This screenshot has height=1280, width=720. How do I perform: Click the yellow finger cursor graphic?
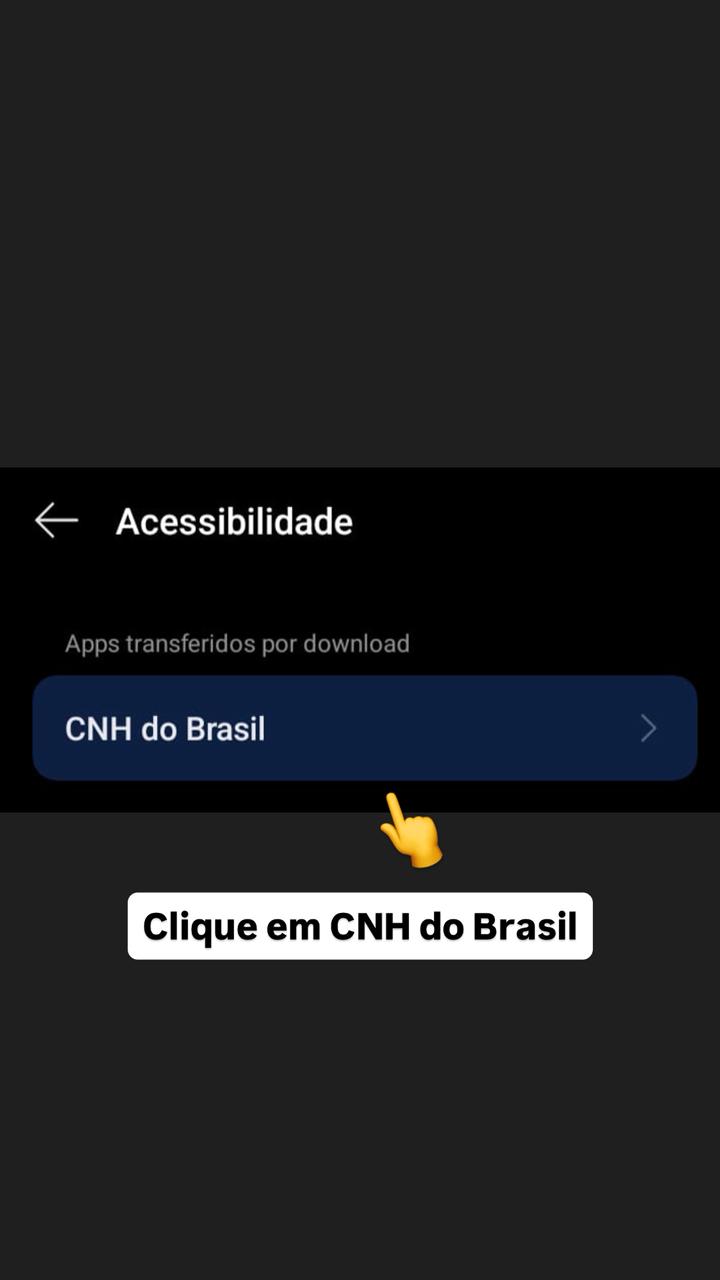click(x=410, y=828)
